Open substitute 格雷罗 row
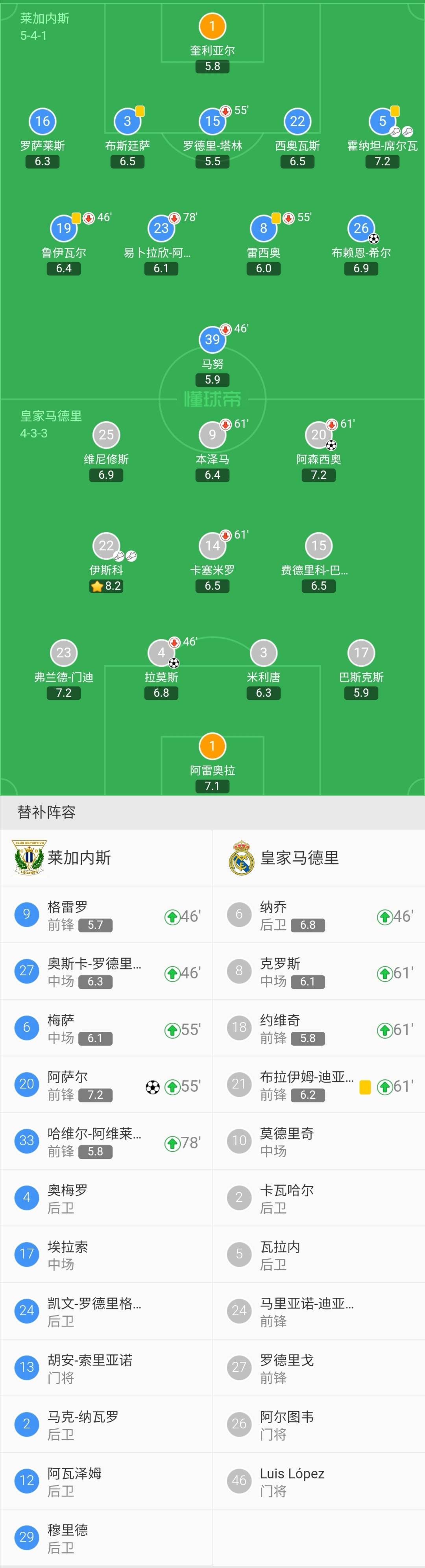 click(x=106, y=915)
